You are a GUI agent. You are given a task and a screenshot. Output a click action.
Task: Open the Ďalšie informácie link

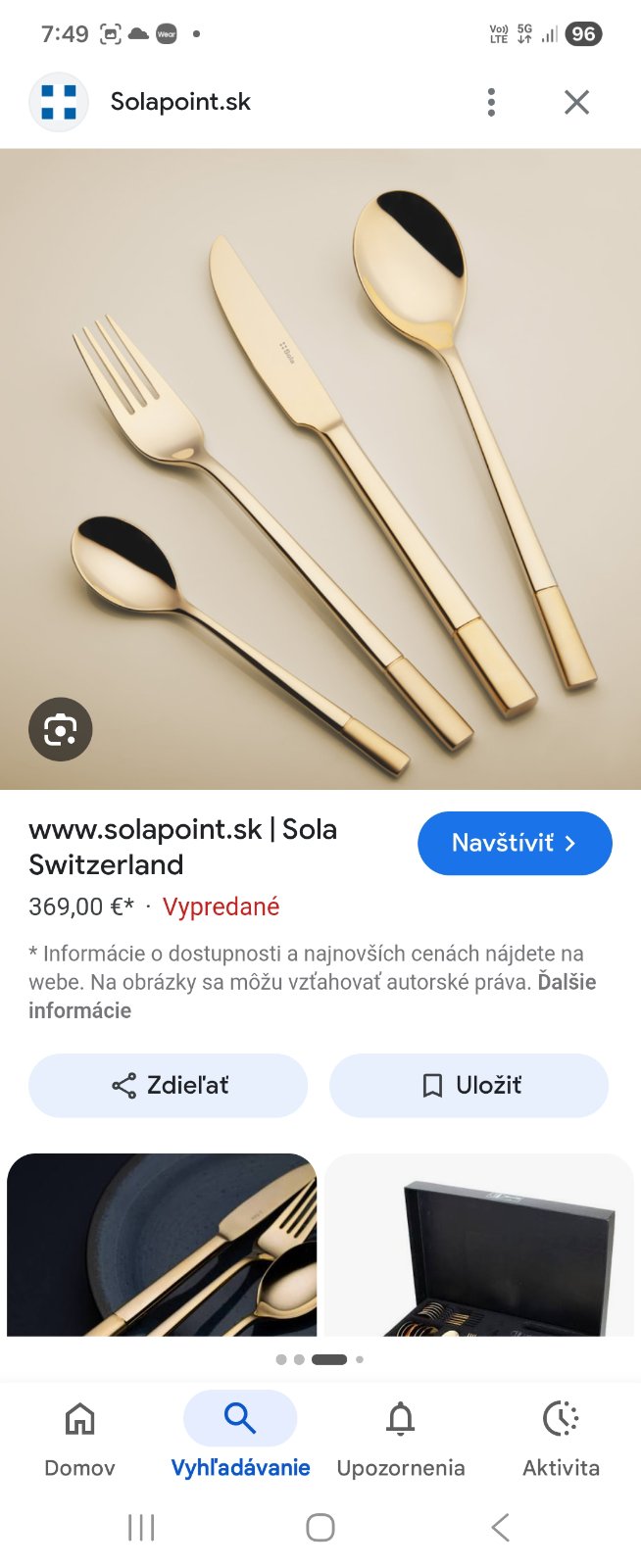coord(78,1010)
